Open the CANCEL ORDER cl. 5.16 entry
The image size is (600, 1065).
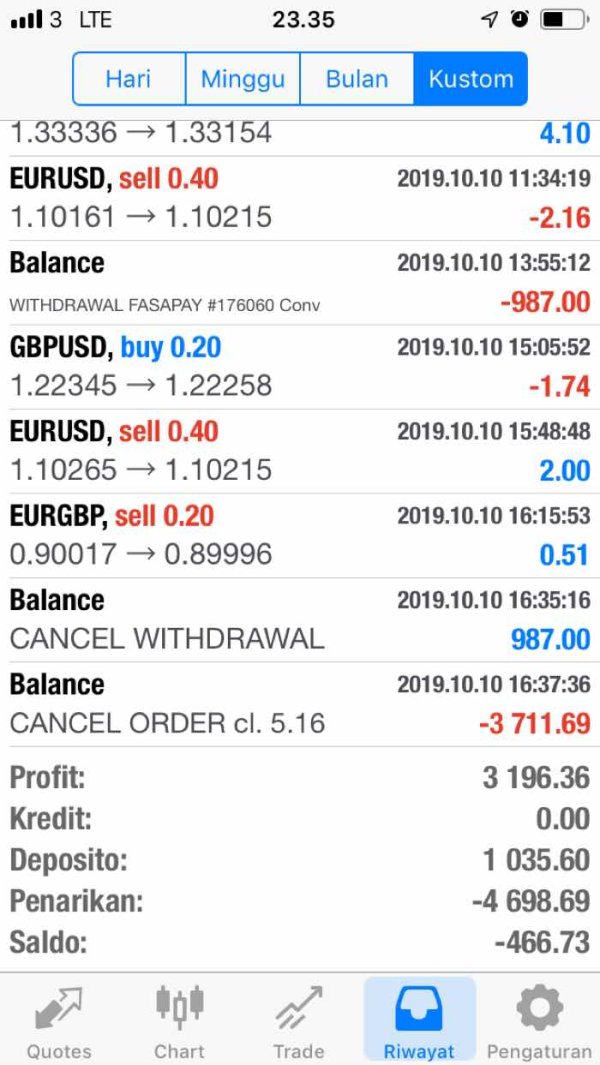(x=300, y=704)
